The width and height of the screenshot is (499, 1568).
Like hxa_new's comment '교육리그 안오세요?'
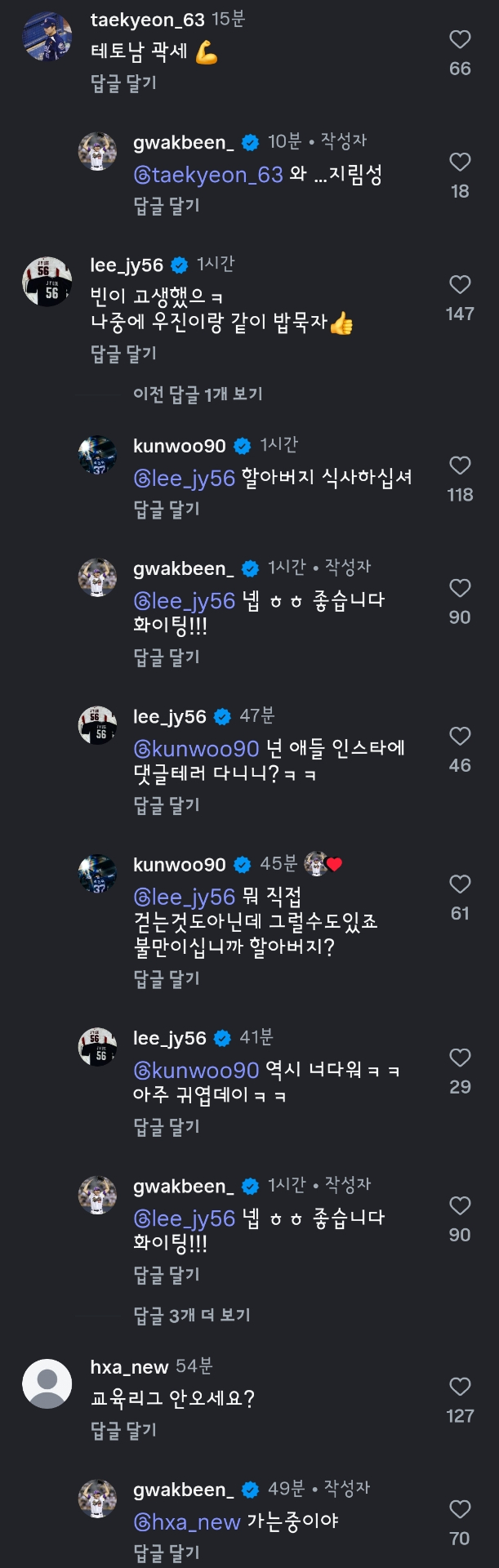pos(460,1387)
